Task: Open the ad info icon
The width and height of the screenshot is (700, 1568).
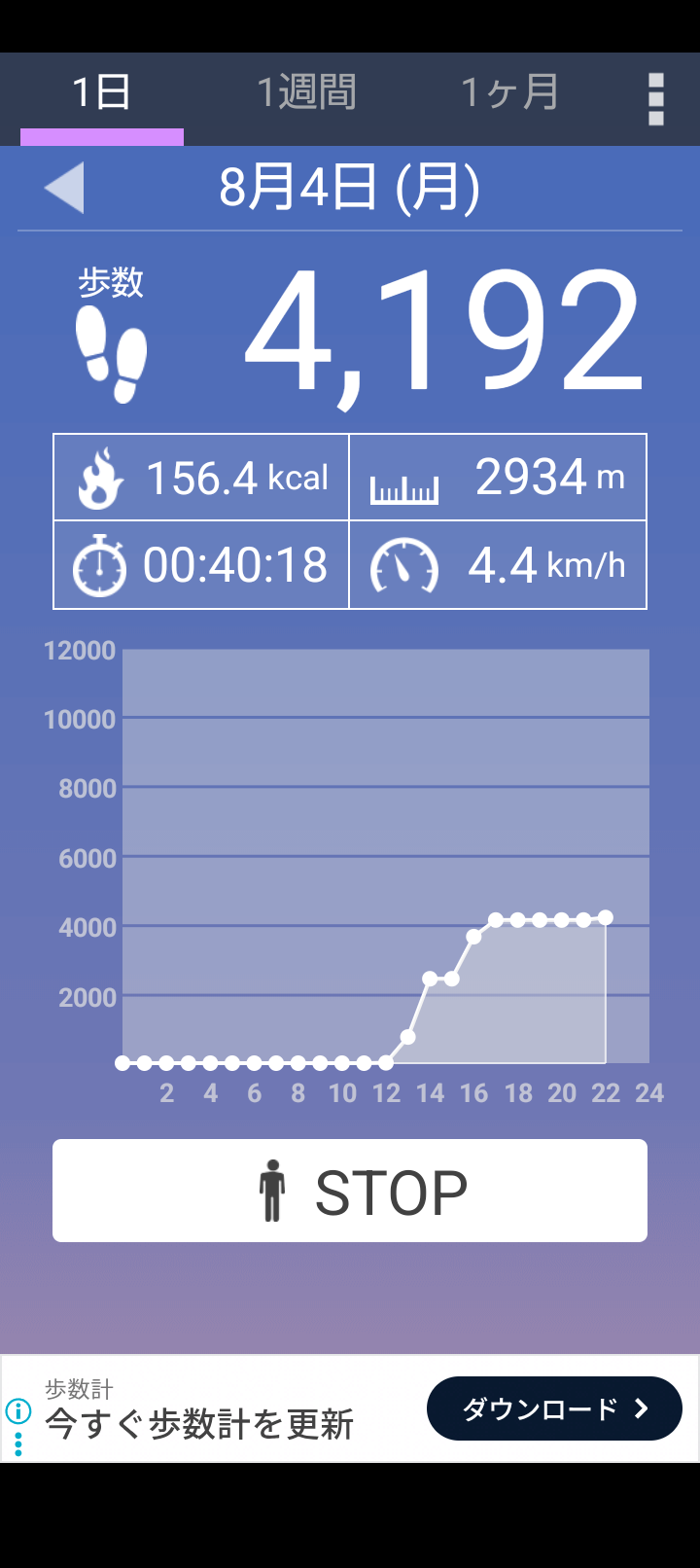Action: point(17,1410)
